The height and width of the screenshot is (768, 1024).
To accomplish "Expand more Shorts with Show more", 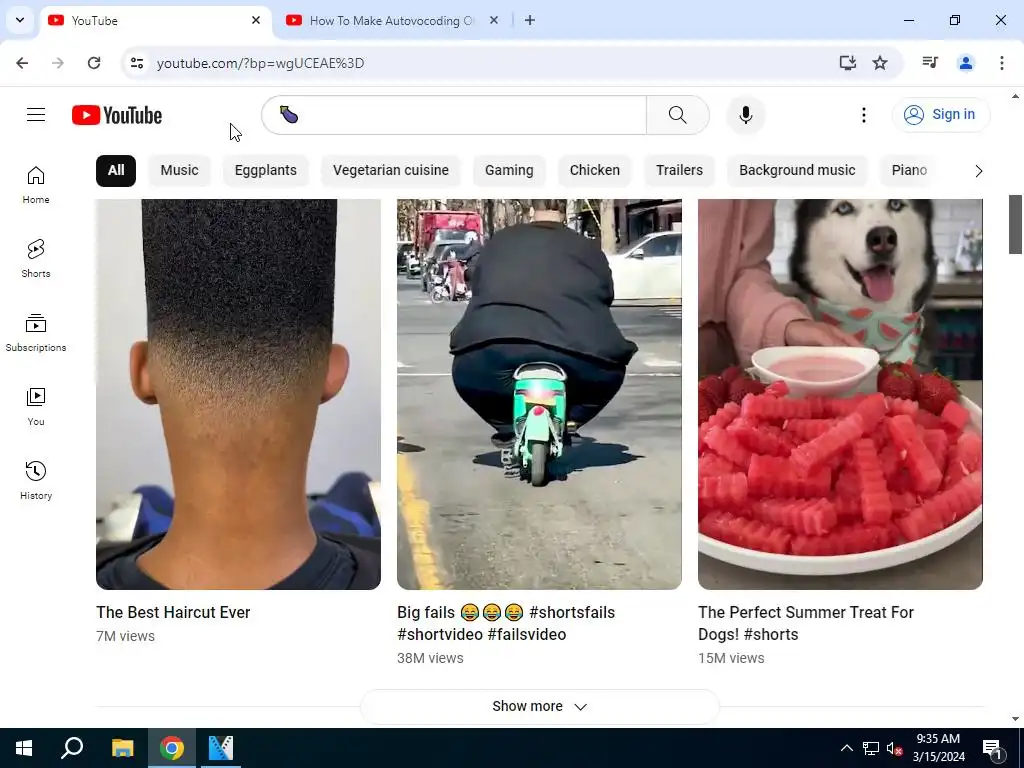I will click(539, 706).
